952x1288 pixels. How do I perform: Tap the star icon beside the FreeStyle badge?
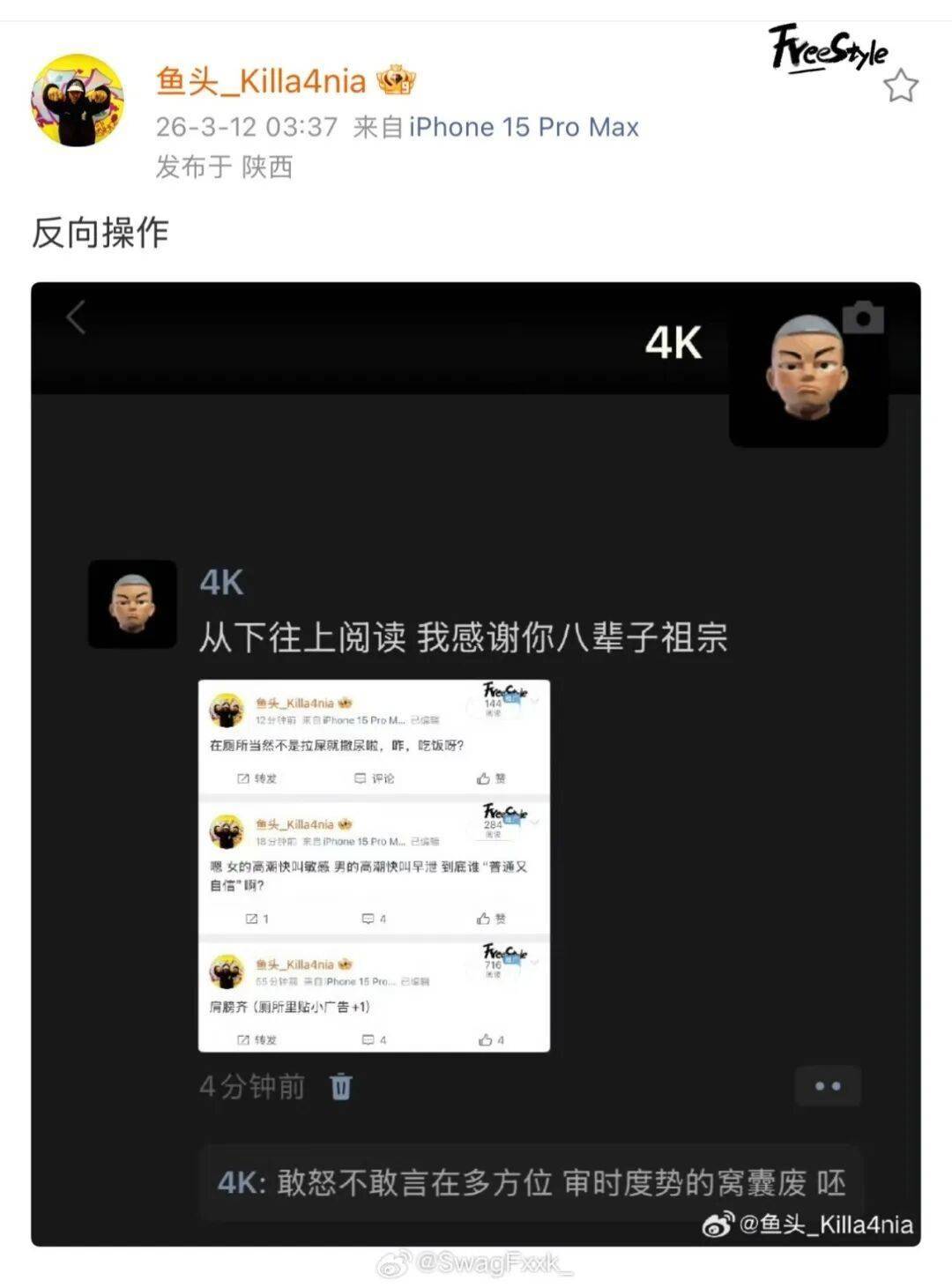pos(900,86)
